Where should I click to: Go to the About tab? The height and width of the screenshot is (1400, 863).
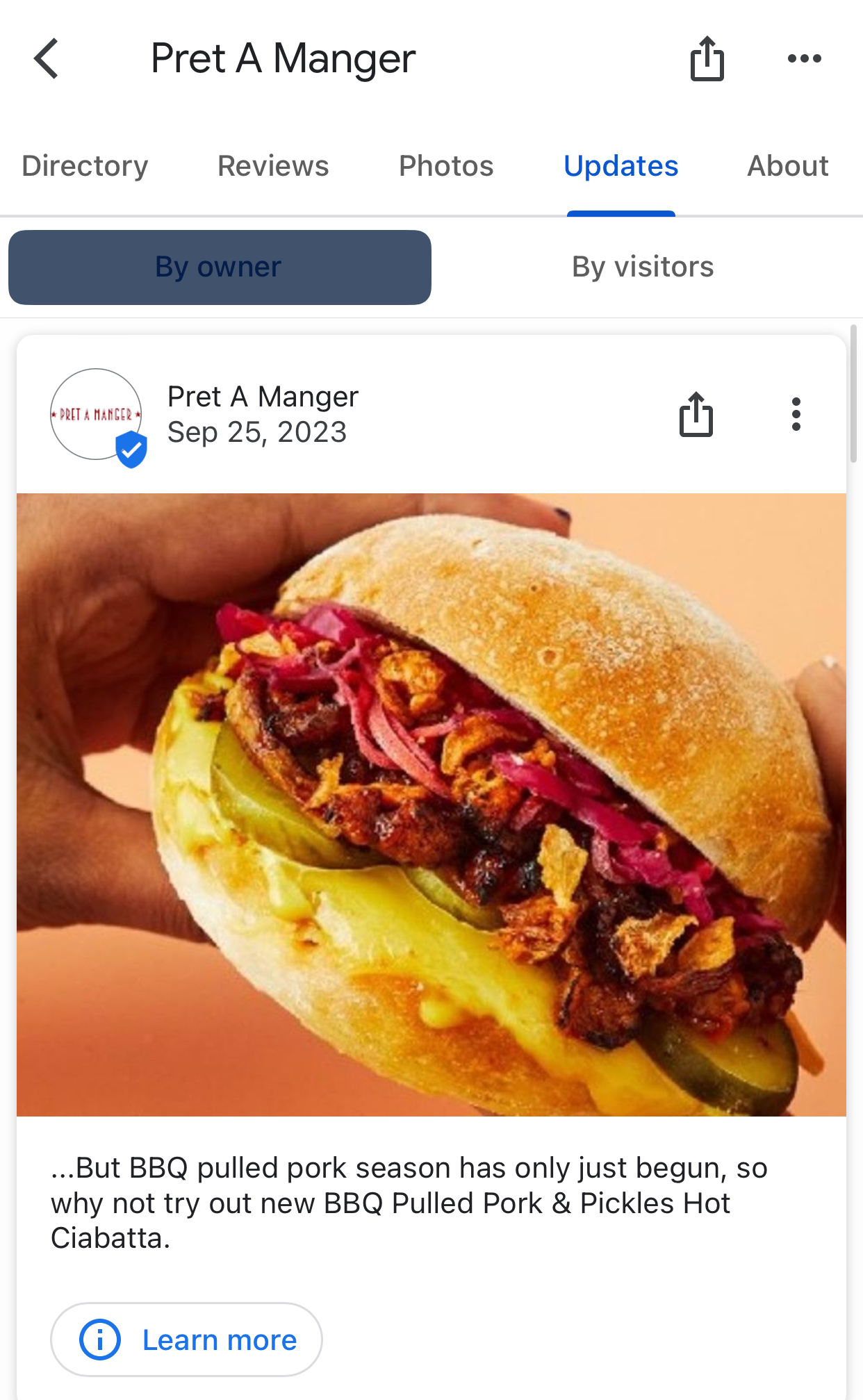click(787, 166)
